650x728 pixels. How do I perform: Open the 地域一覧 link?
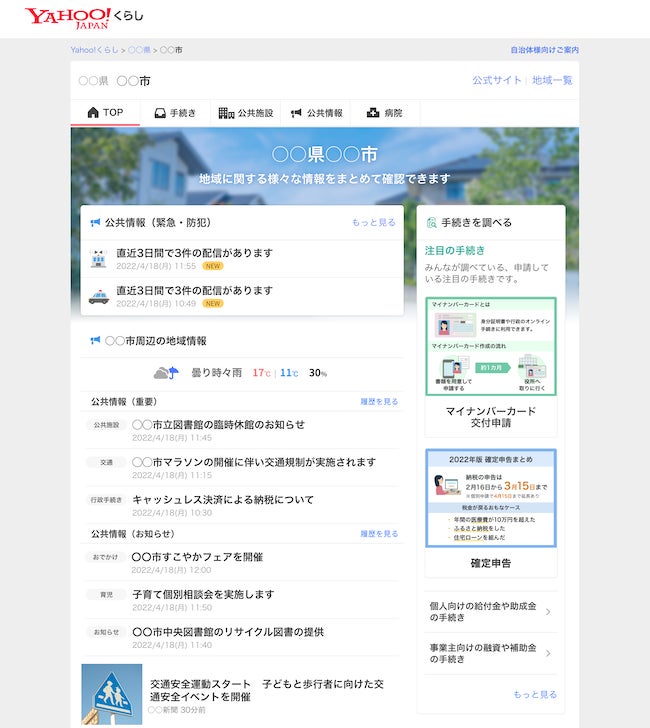552,80
